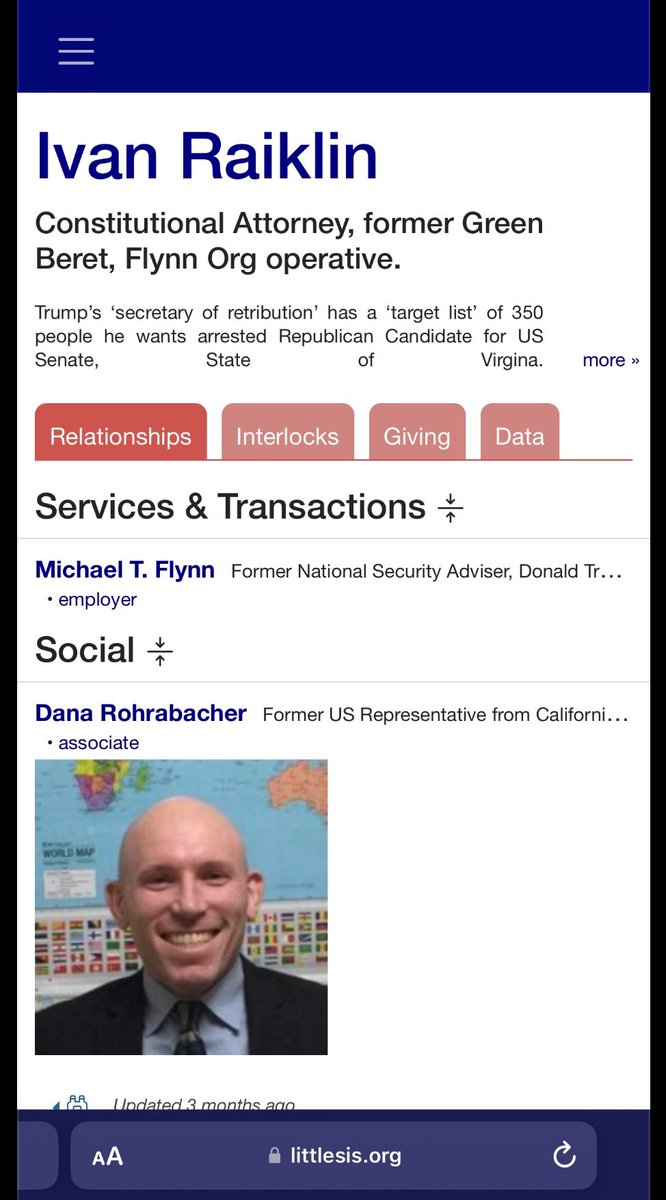Open the employer relationship link
This screenshot has height=1200, width=666.
coord(97,599)
